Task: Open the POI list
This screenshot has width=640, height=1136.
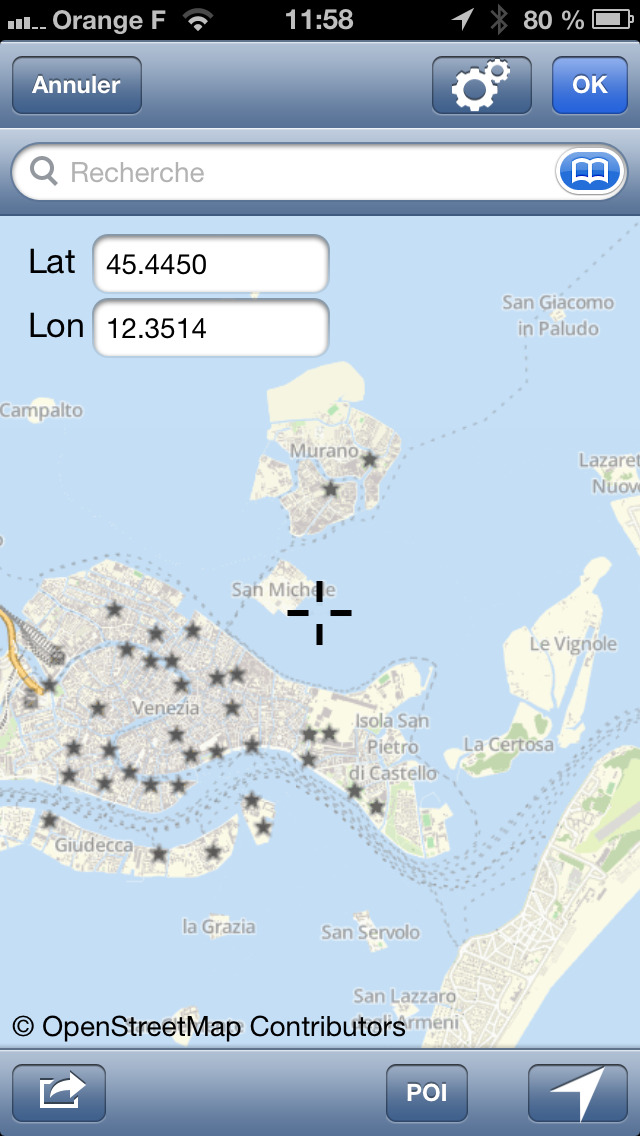Action: click(x=427, y=1093)
